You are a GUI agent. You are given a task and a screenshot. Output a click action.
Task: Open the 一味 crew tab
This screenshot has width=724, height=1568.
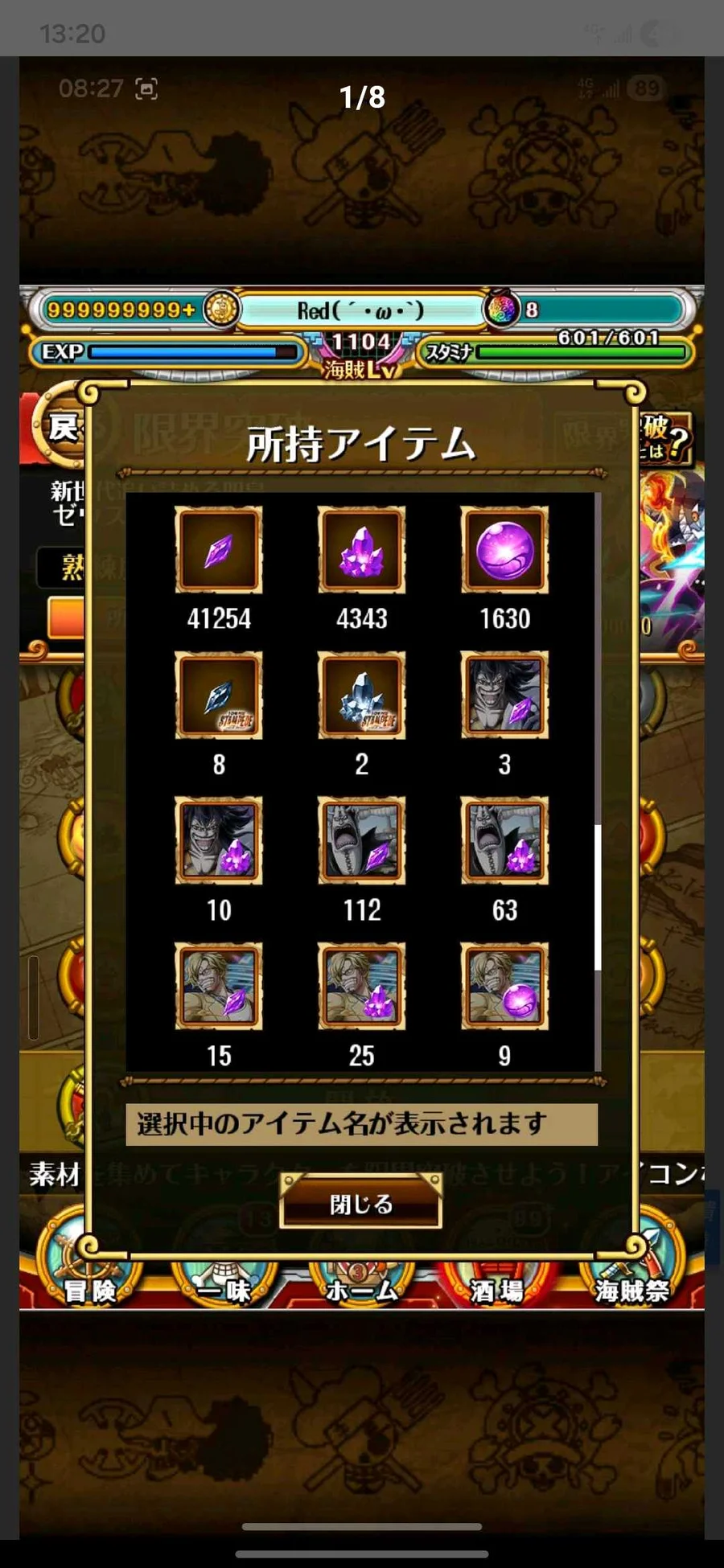[225, 1284]
